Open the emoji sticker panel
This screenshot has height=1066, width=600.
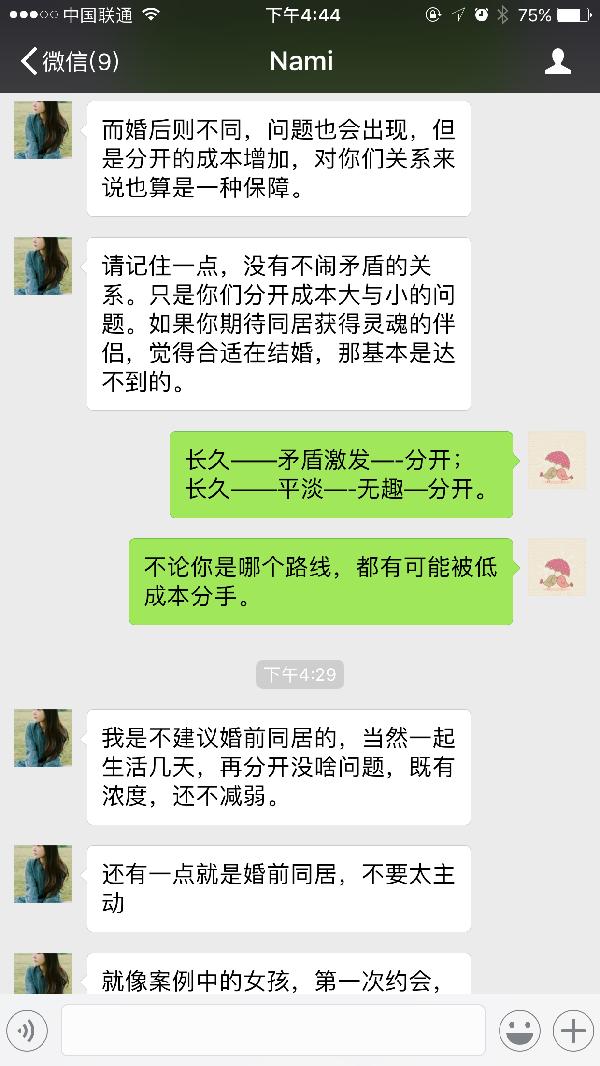[519, 1030]
